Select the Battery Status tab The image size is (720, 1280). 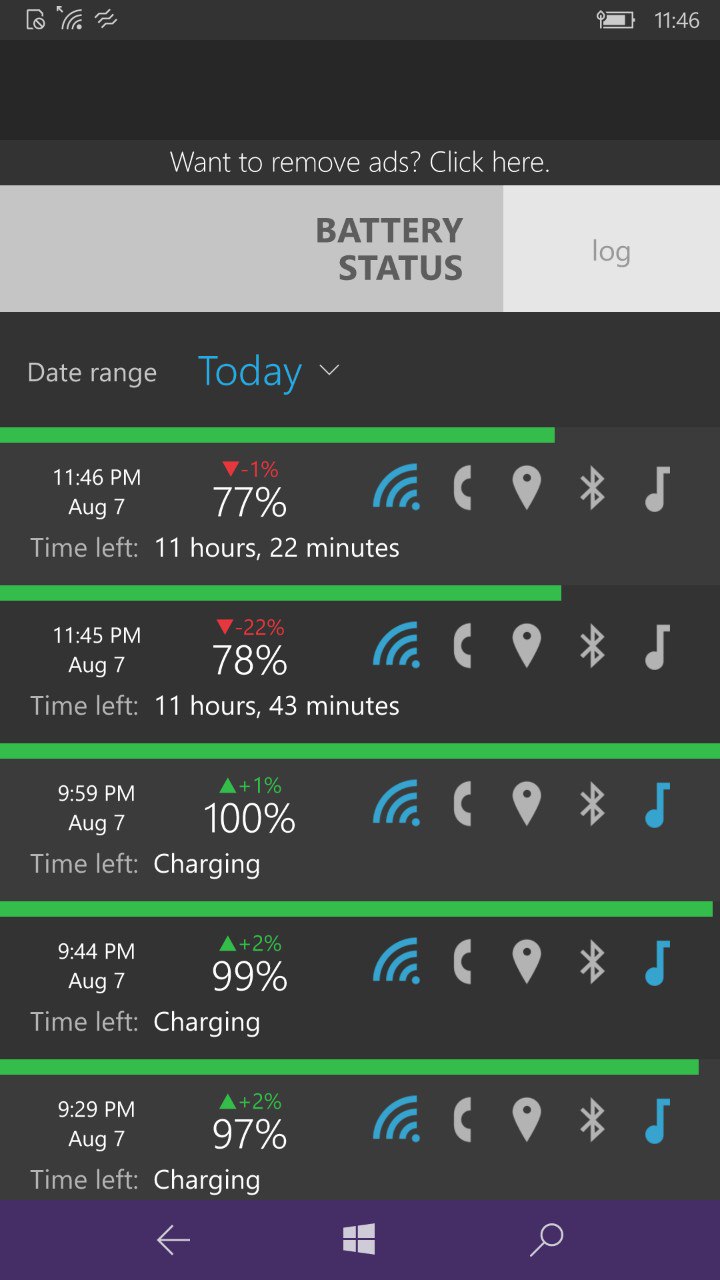pyautogui.click(x=389, y=249)
